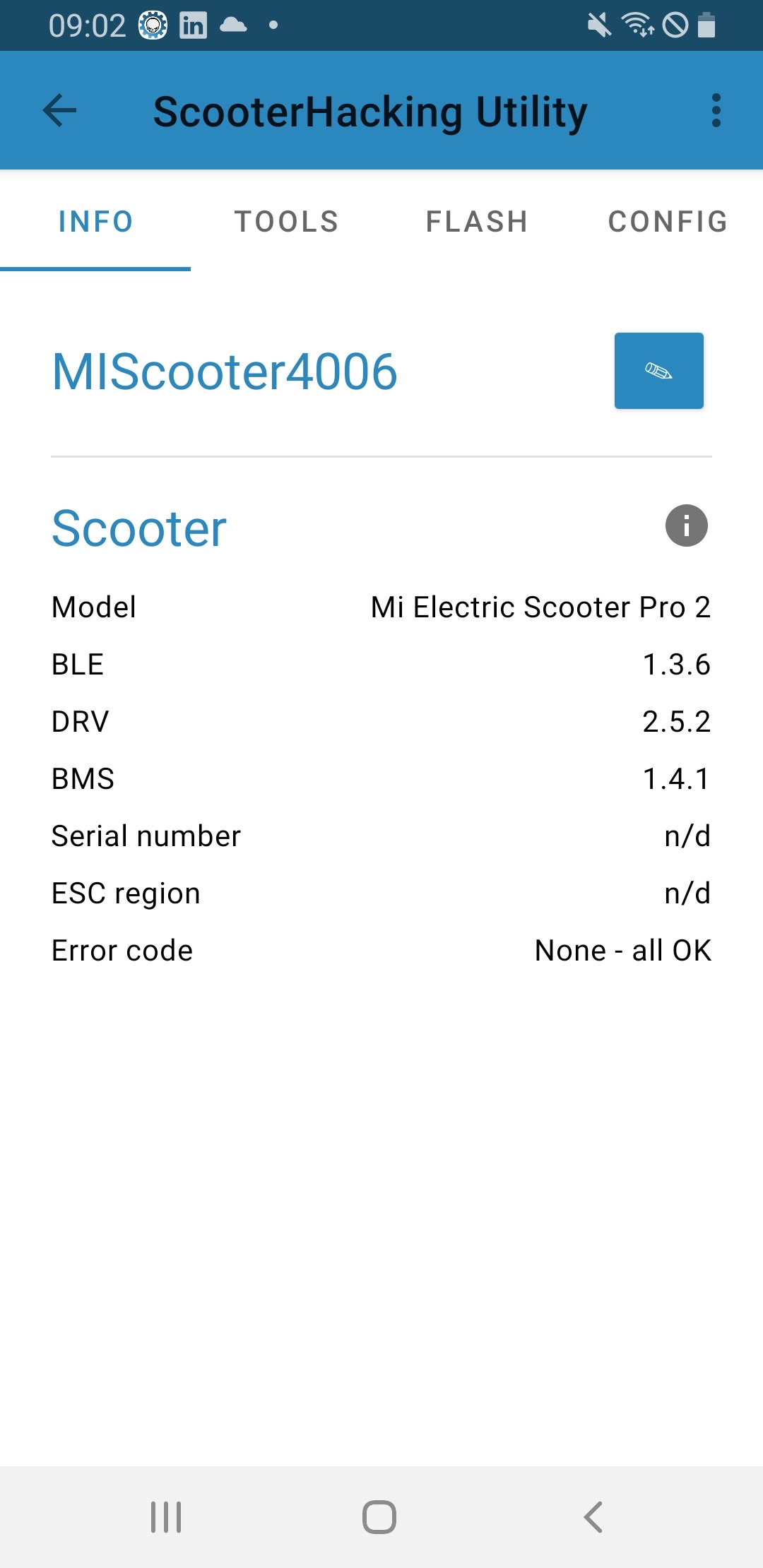Tap the system home button
Image resolution: width=763 pixels, height=1568 pixels.
[379, 1516]
